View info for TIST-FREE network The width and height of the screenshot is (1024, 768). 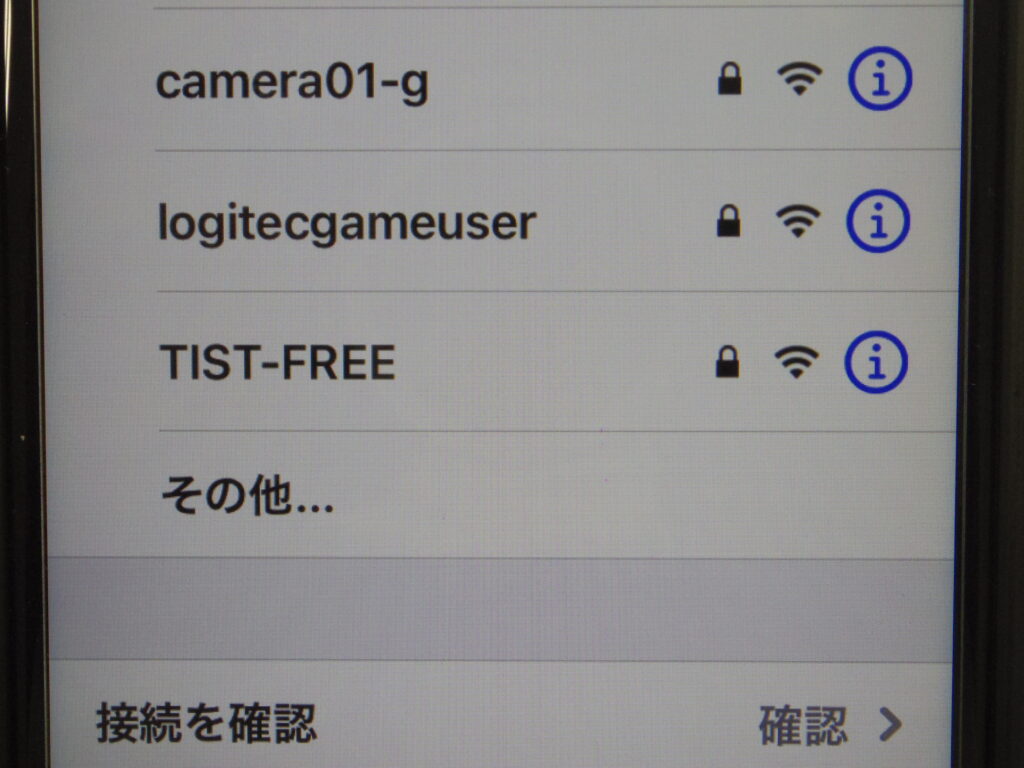(x=877, y=362)
